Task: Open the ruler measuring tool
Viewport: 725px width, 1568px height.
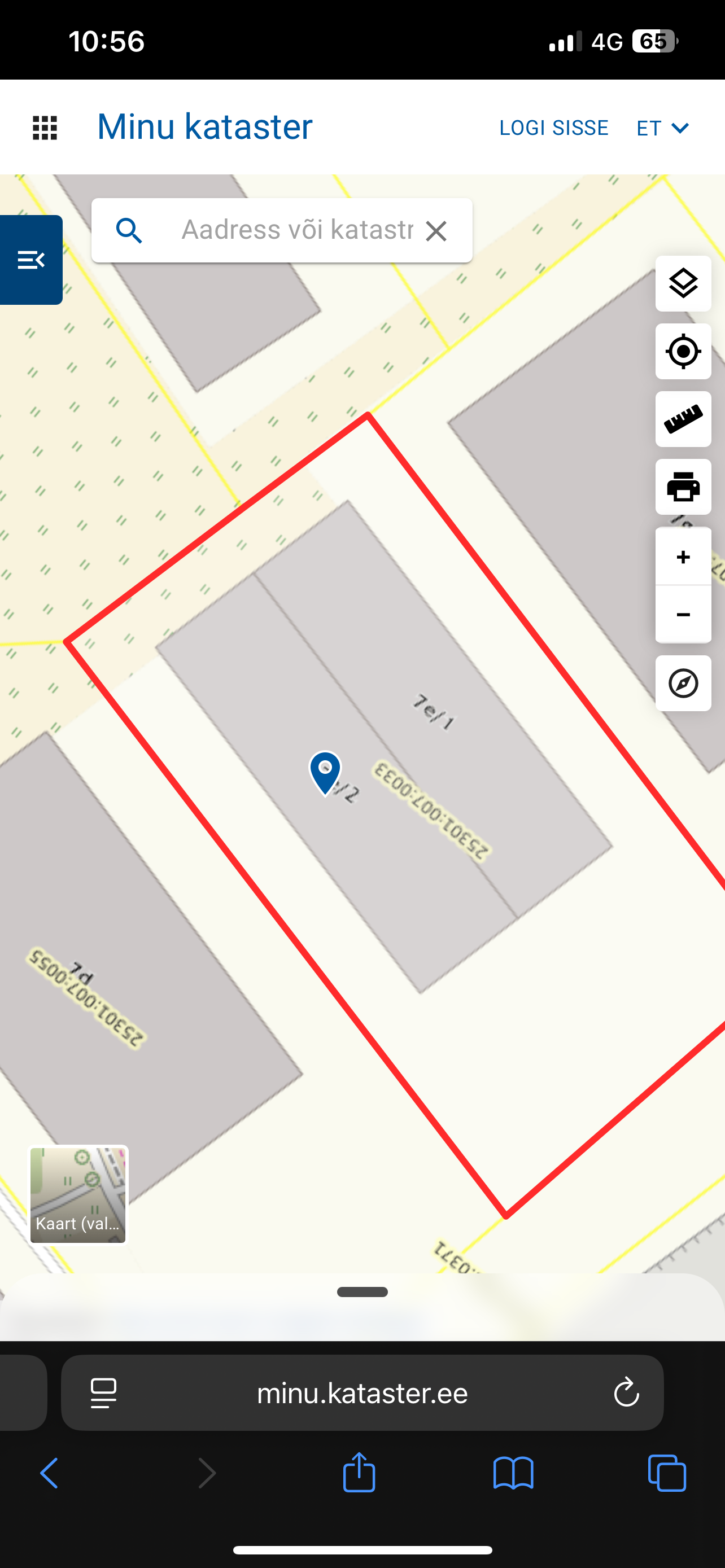Action: [683, 419]
